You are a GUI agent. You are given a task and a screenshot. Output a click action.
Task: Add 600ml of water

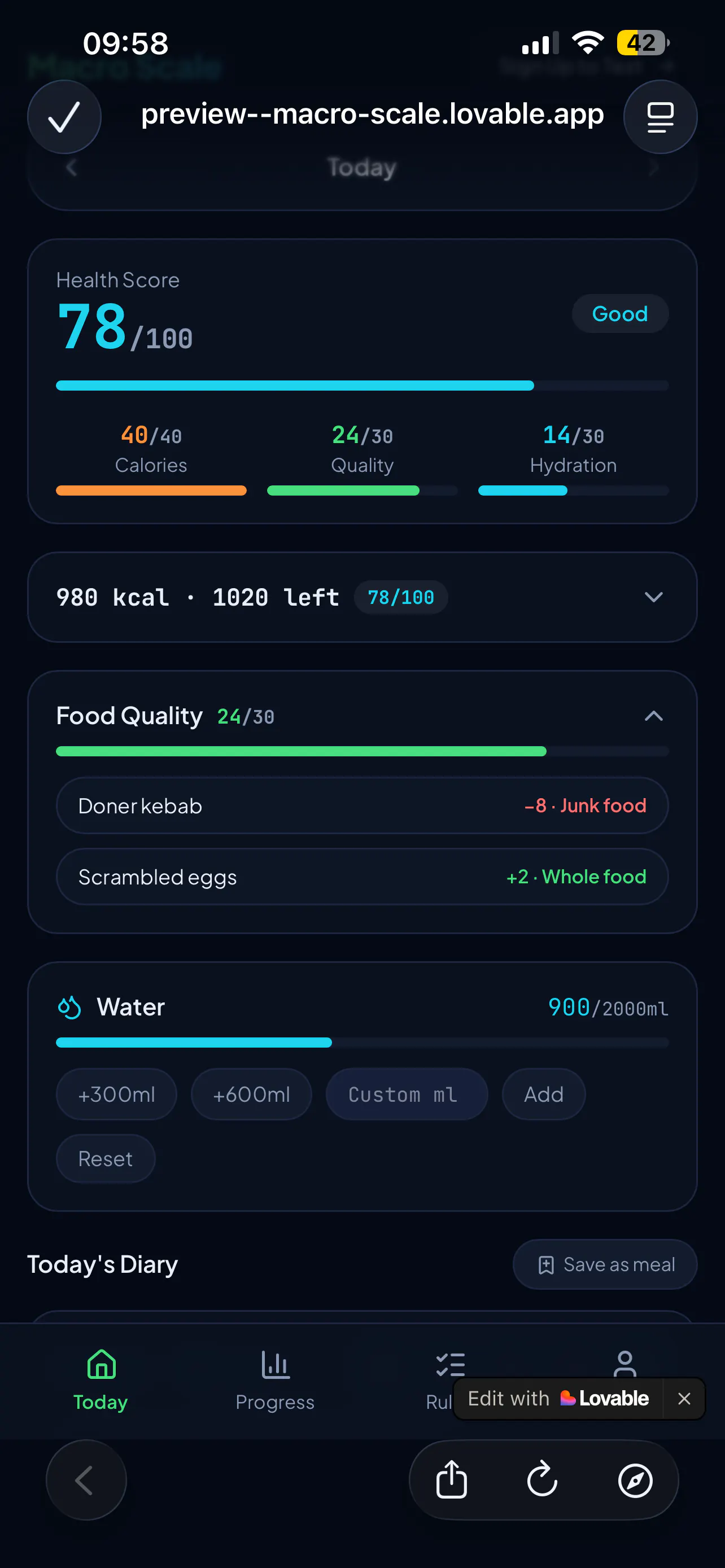click(x=251, y=1094)
